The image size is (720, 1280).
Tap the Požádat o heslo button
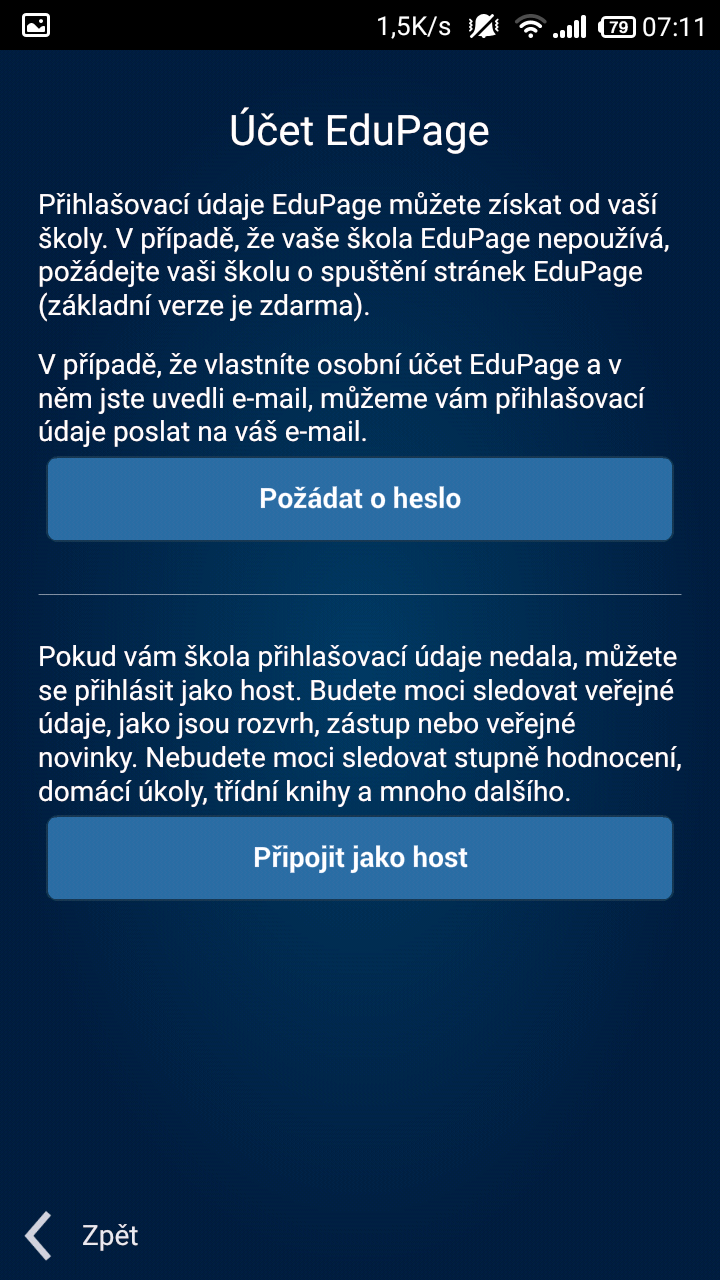coord(360,499)
